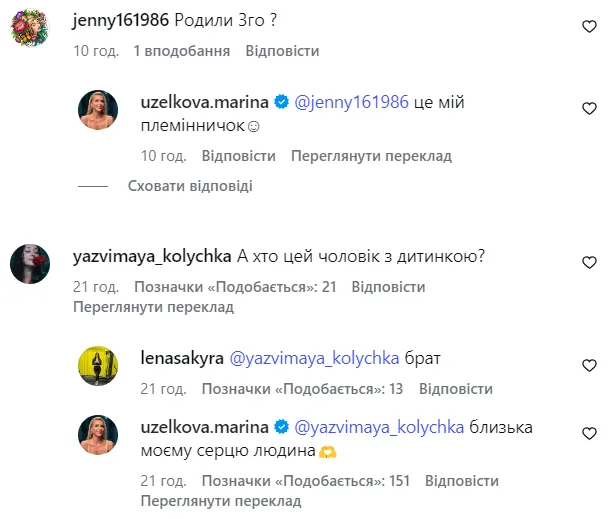Like the reply about the nephew

588,106
